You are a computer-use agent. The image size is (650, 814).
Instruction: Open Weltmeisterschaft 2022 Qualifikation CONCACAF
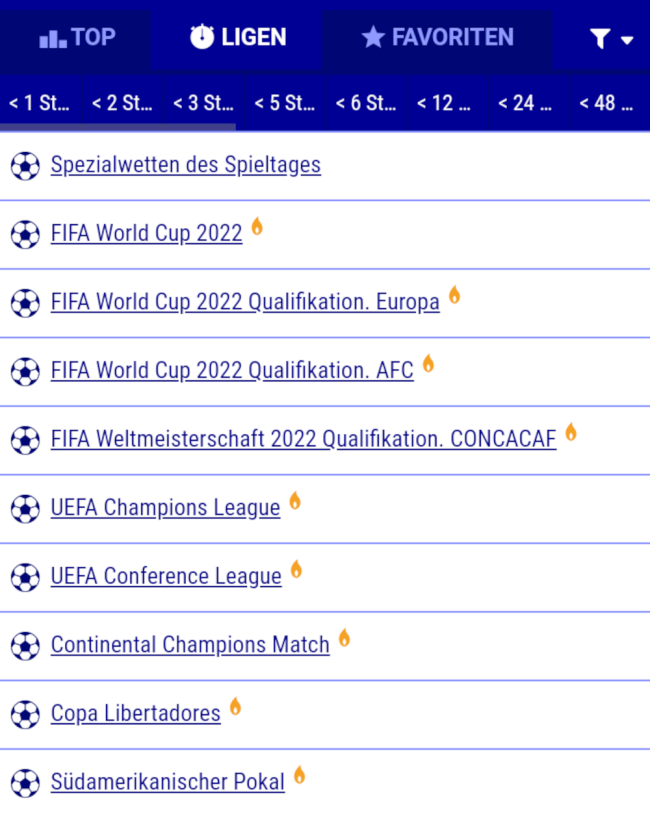pyautogui.click(x=303, y=439)
